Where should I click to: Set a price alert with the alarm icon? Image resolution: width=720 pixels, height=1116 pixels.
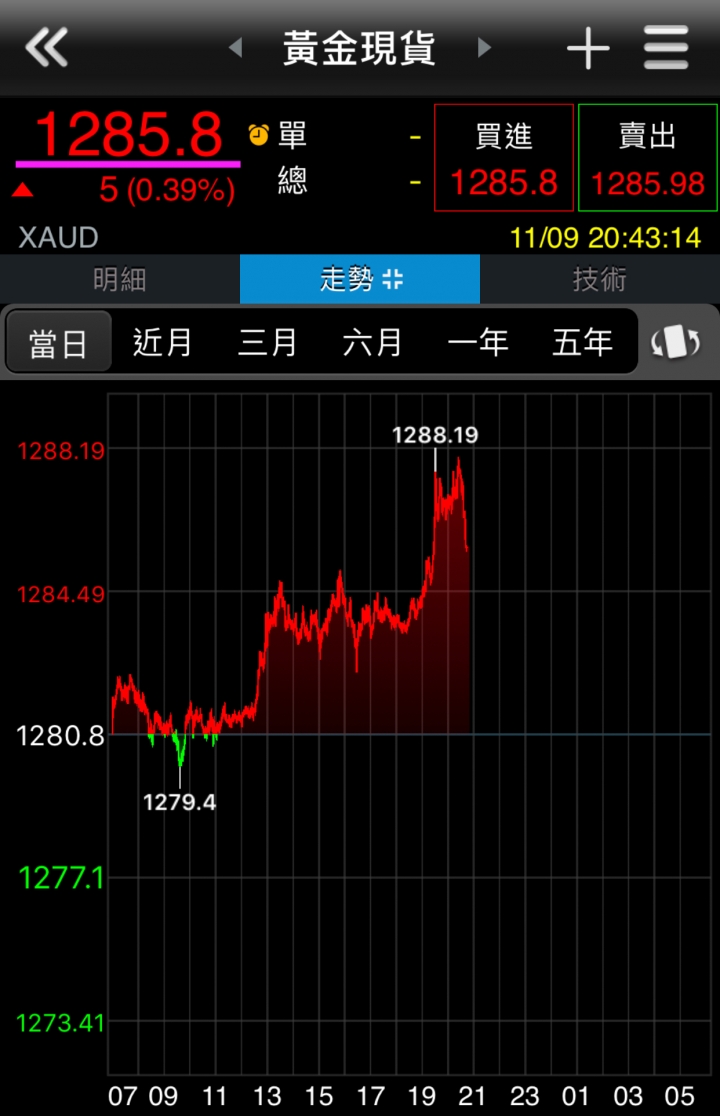coord(259,135)
